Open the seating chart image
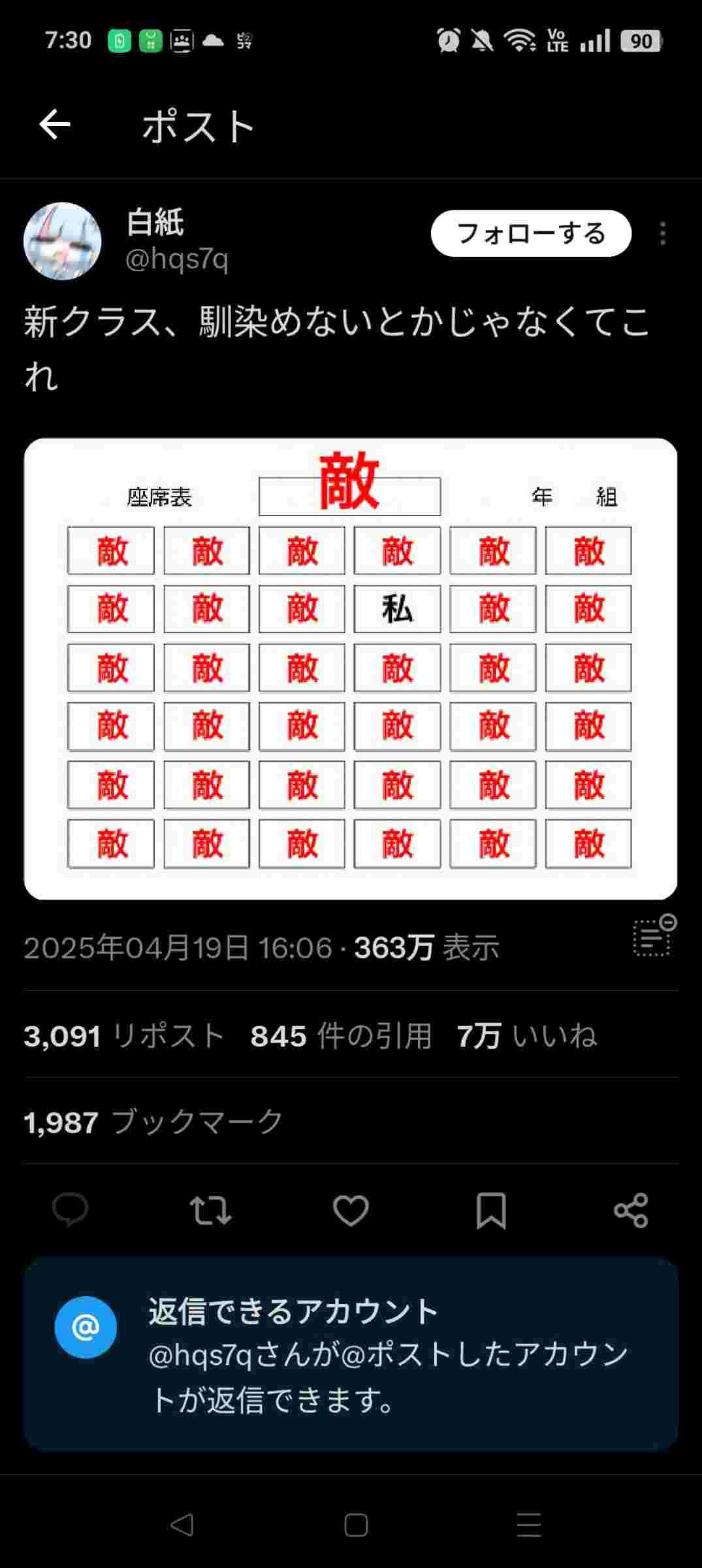 [350, 668]
